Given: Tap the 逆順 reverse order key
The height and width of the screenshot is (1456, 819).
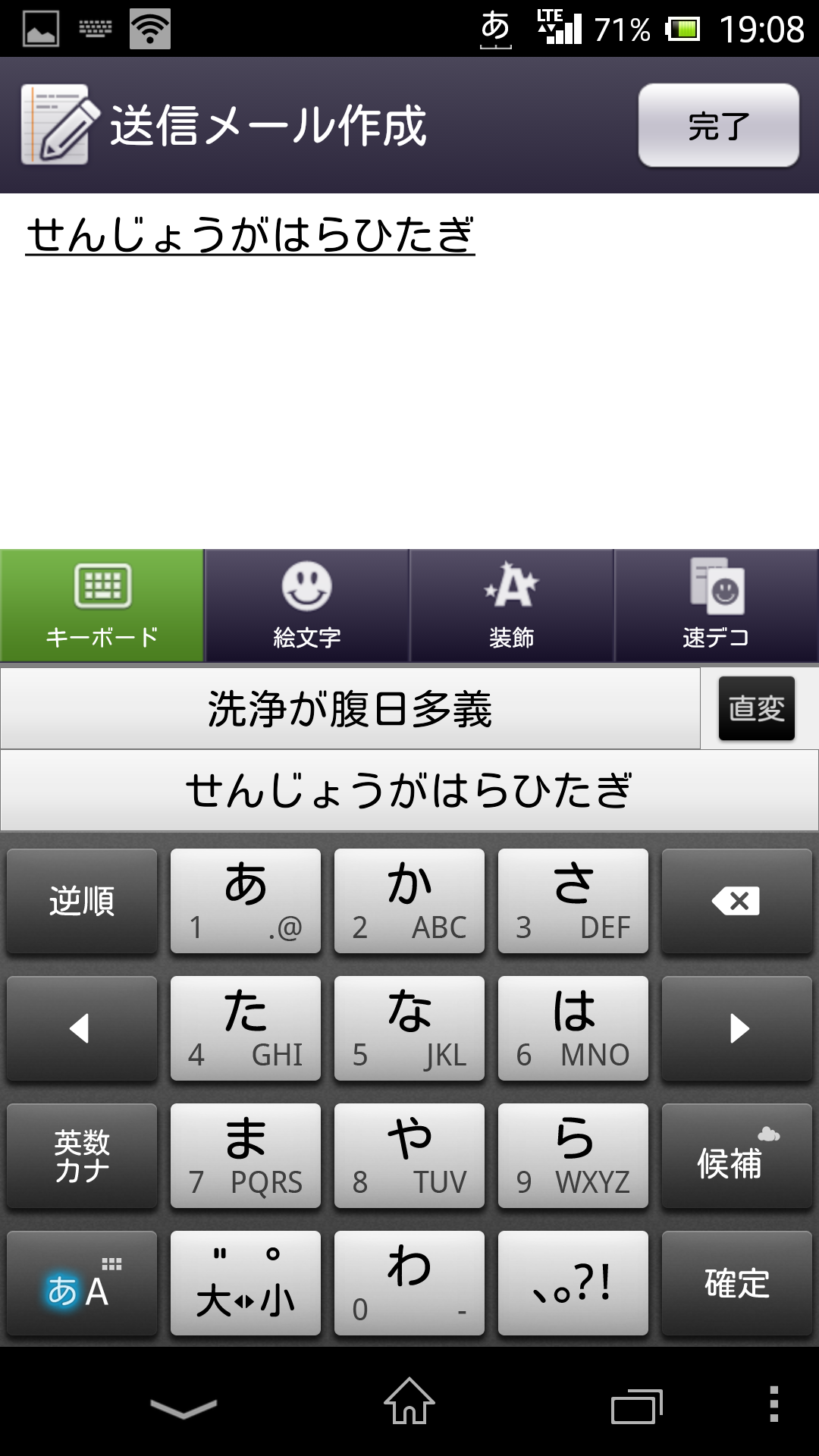Looking at the screenshot, I should (x=82, y=901).
